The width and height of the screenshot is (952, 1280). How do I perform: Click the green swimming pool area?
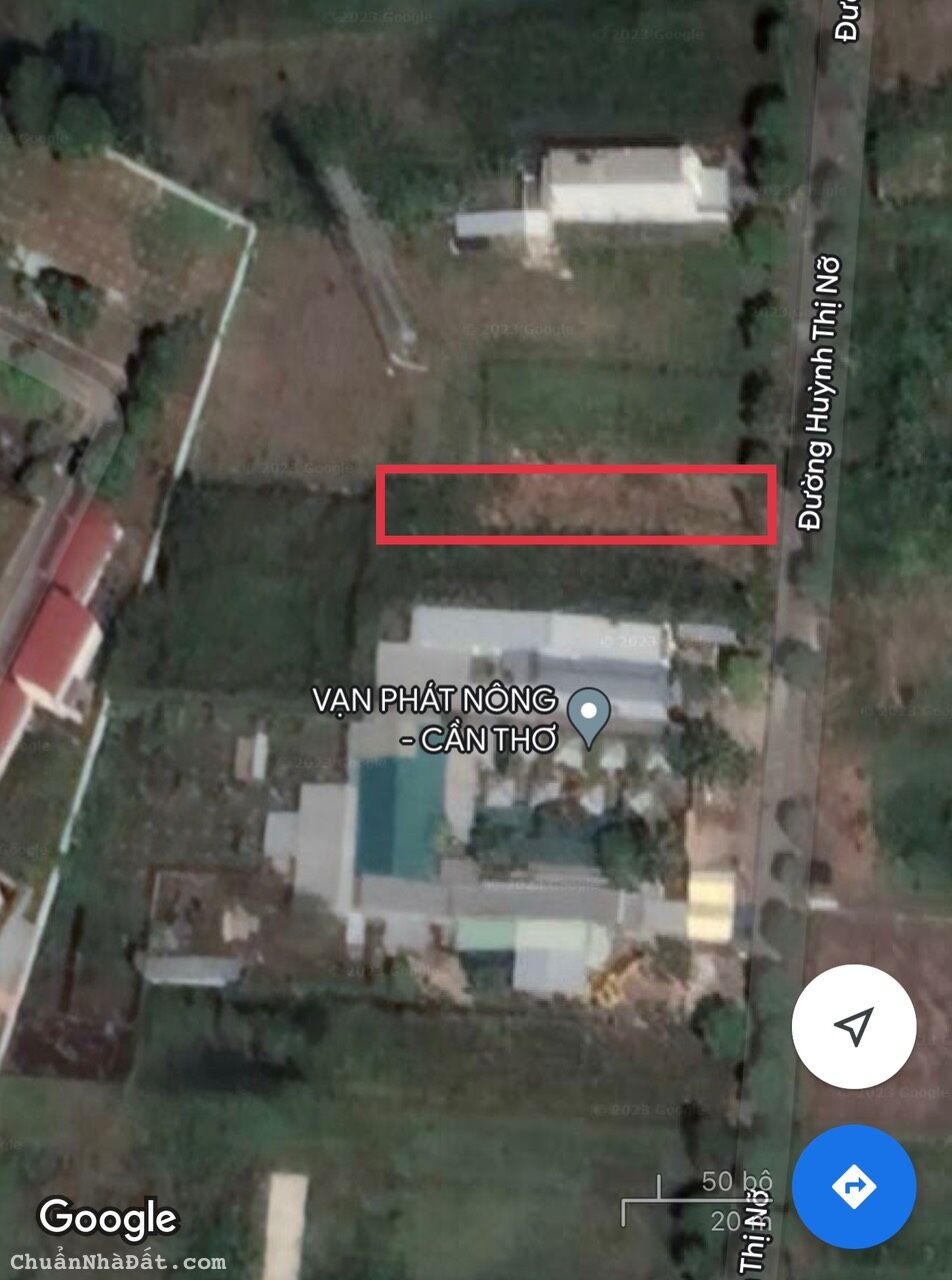400,820
